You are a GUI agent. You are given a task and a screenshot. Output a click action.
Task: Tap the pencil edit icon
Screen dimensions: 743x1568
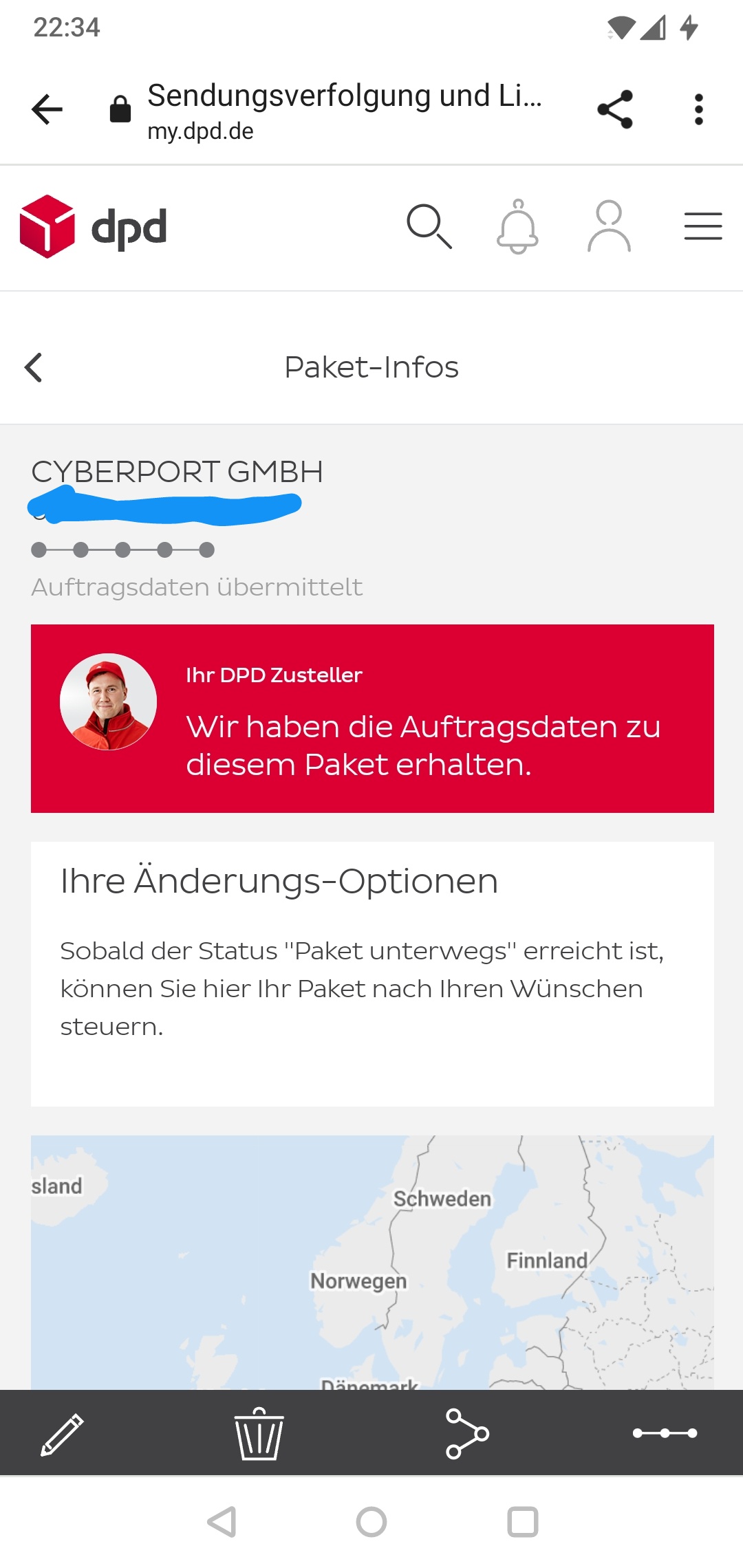pyautogui.click(x=62, y=1434)
